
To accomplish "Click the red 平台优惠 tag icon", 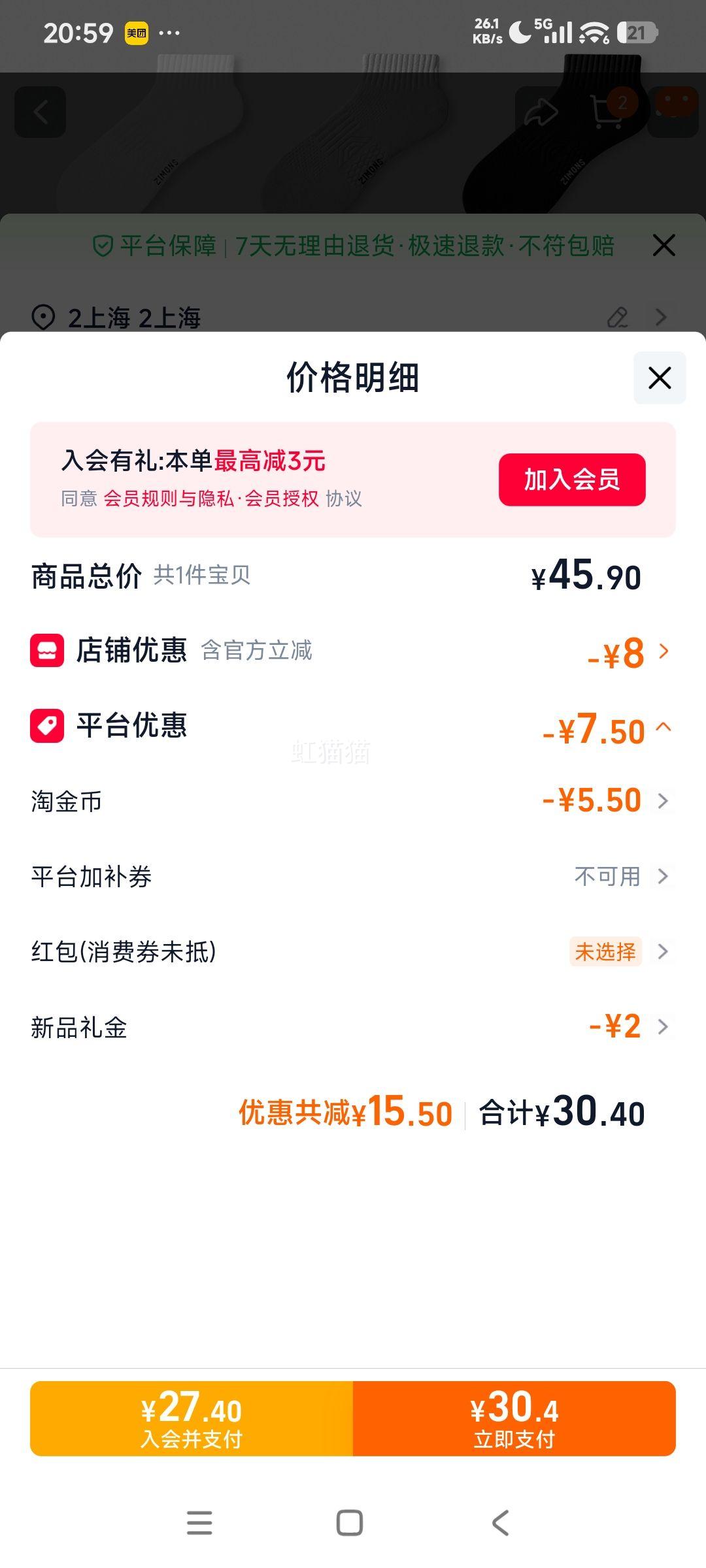I will pos(46,727).
